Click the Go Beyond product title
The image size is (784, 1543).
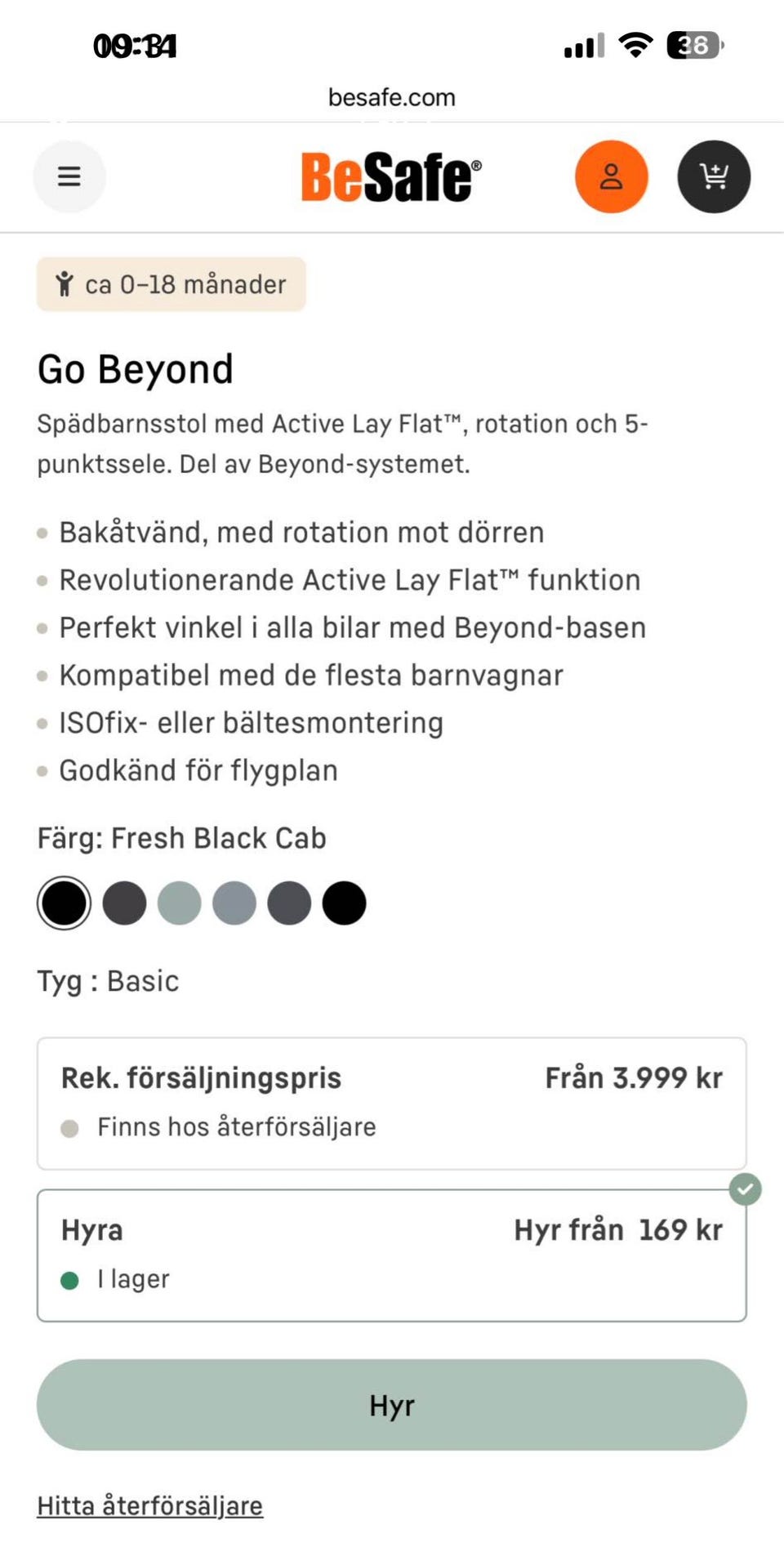pyautogui.click(x=136, y=368)
